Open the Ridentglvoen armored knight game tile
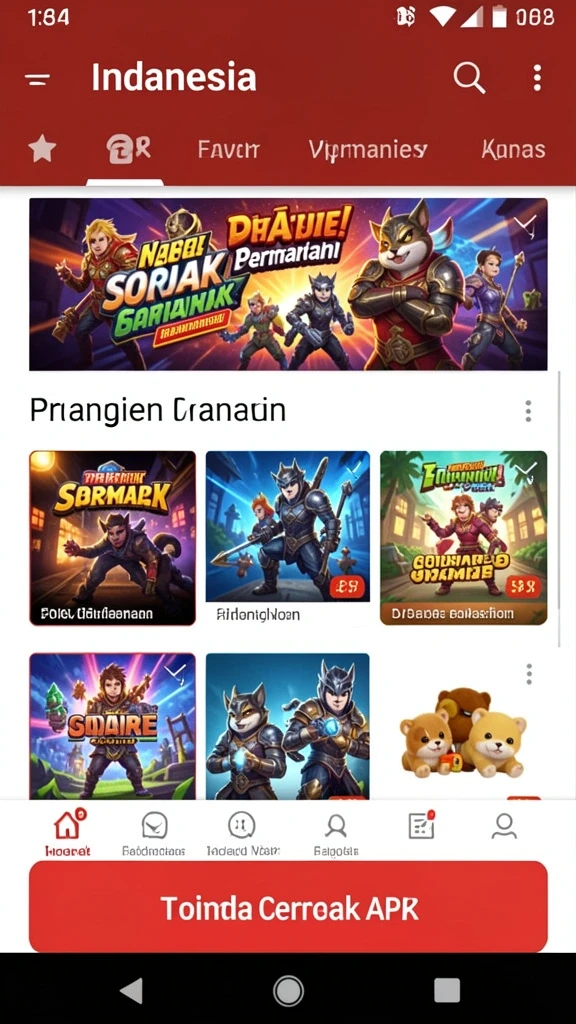This screenshot has height=1024, width=576. point(288,537)
